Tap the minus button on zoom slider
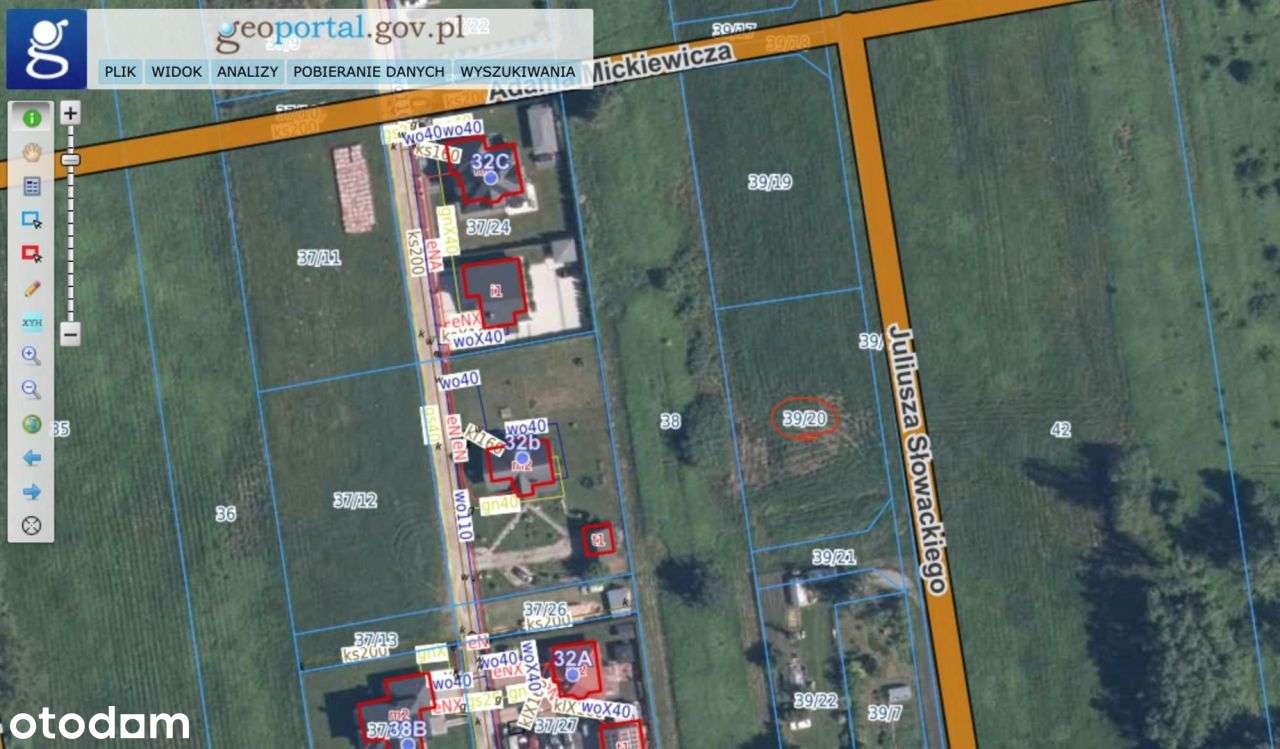Viewport: 1280px width, 749px height. click(70, 334)
